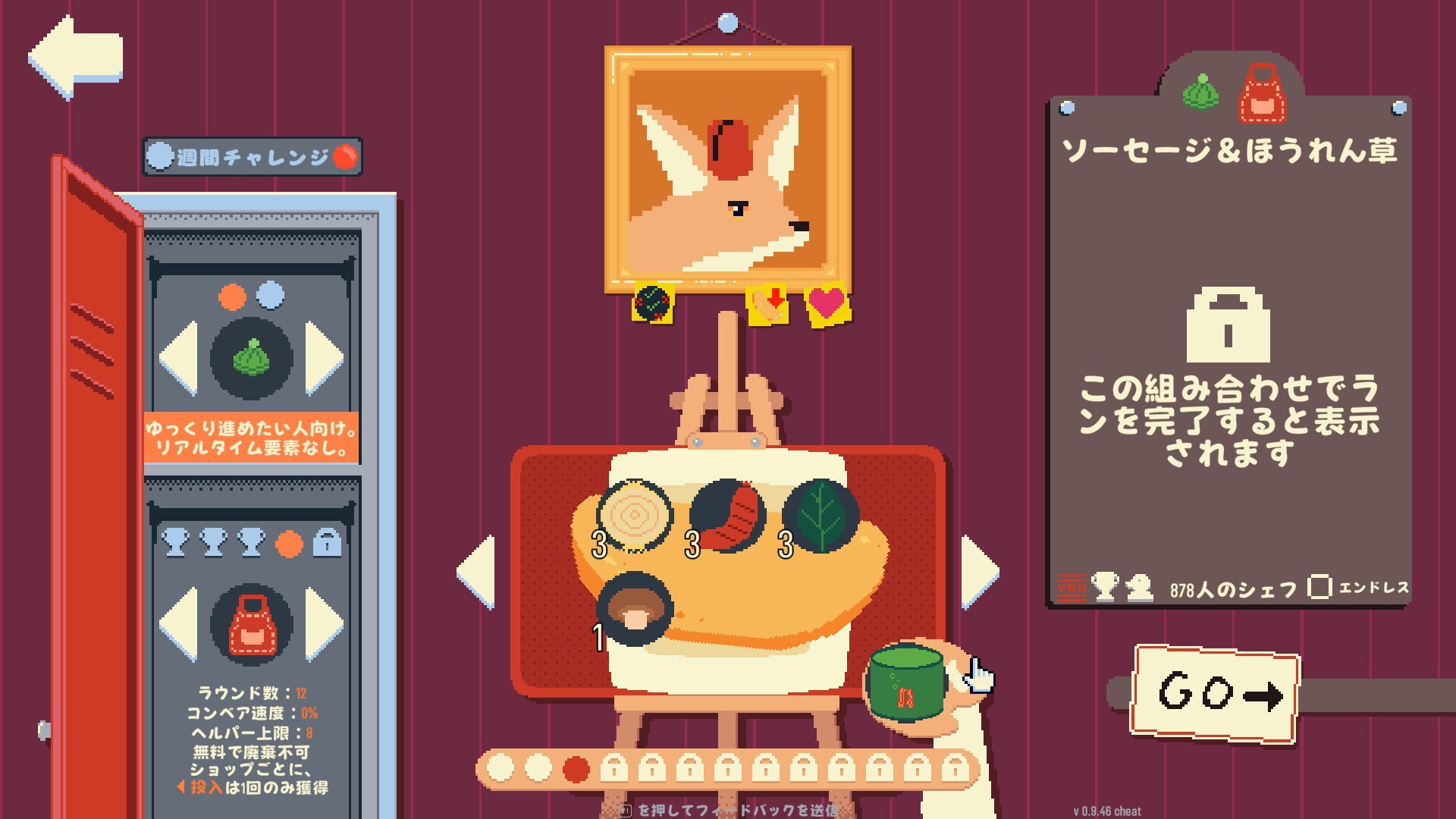This screenshot has width=1456, height=819.
Task: Tap the green jar held by the hand
Action: 905,682
